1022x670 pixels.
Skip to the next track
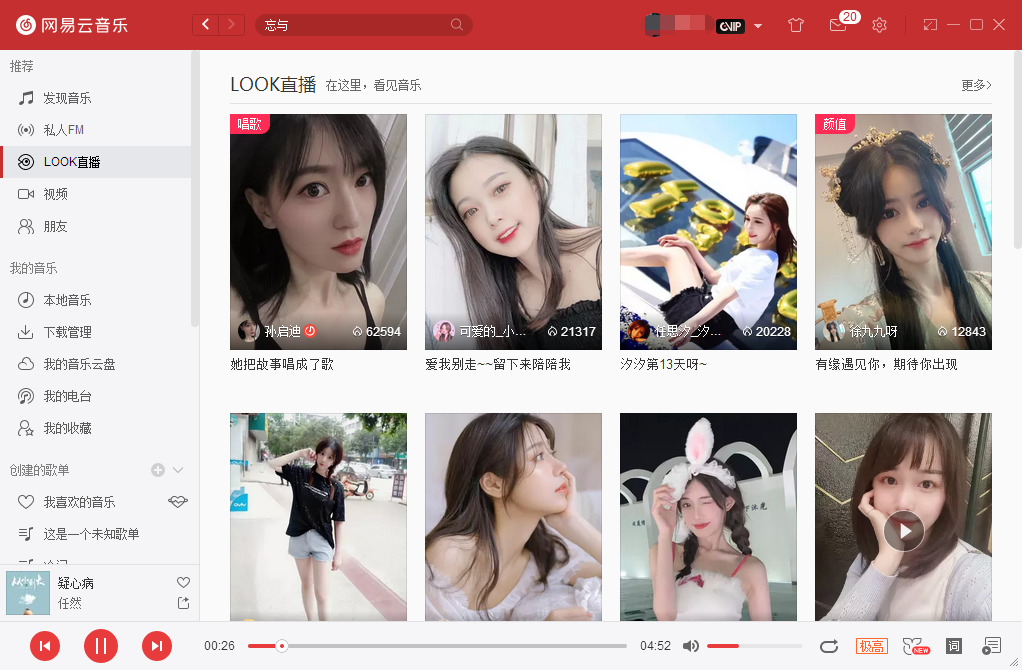point(157,646)
